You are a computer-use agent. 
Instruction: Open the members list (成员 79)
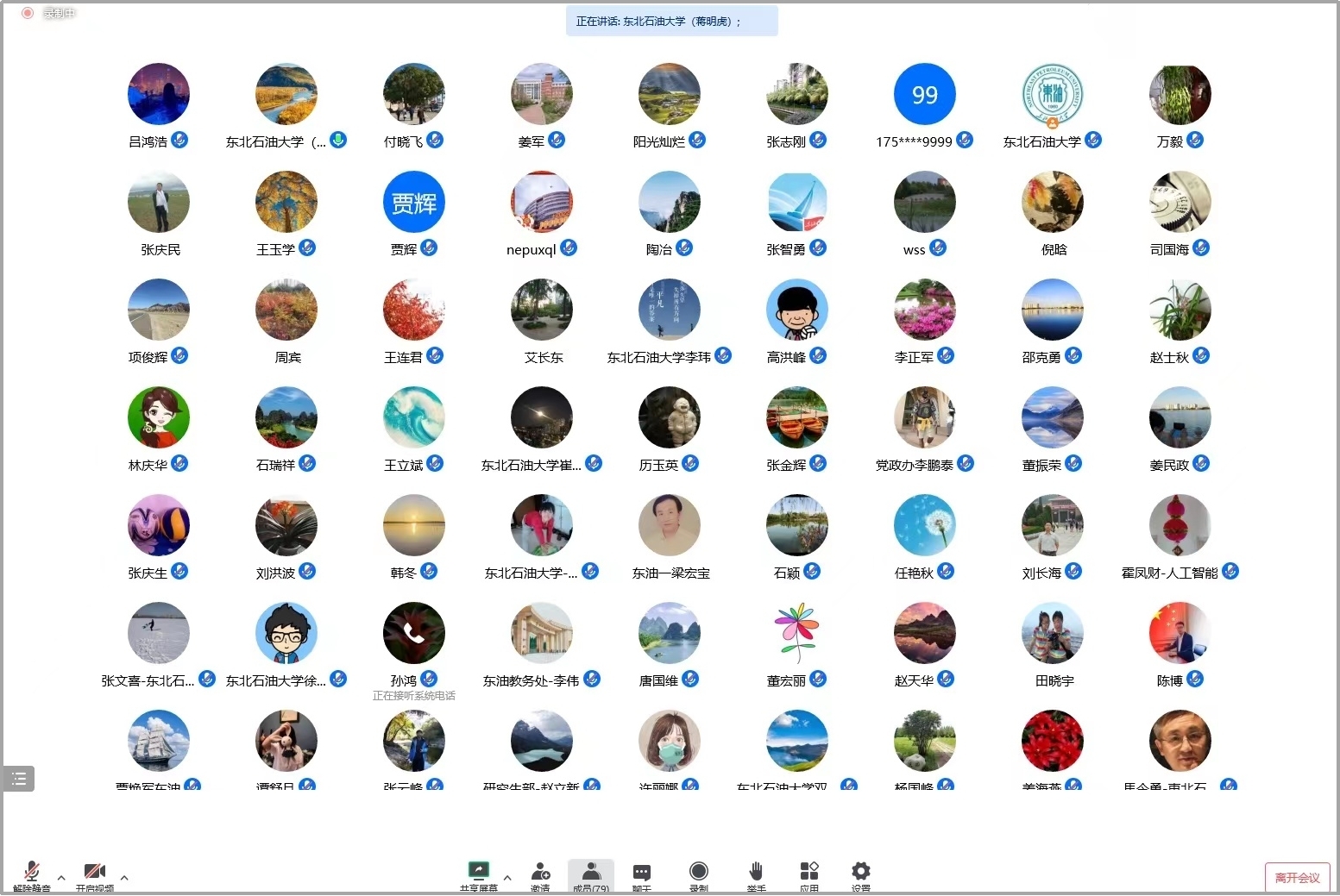591,874
